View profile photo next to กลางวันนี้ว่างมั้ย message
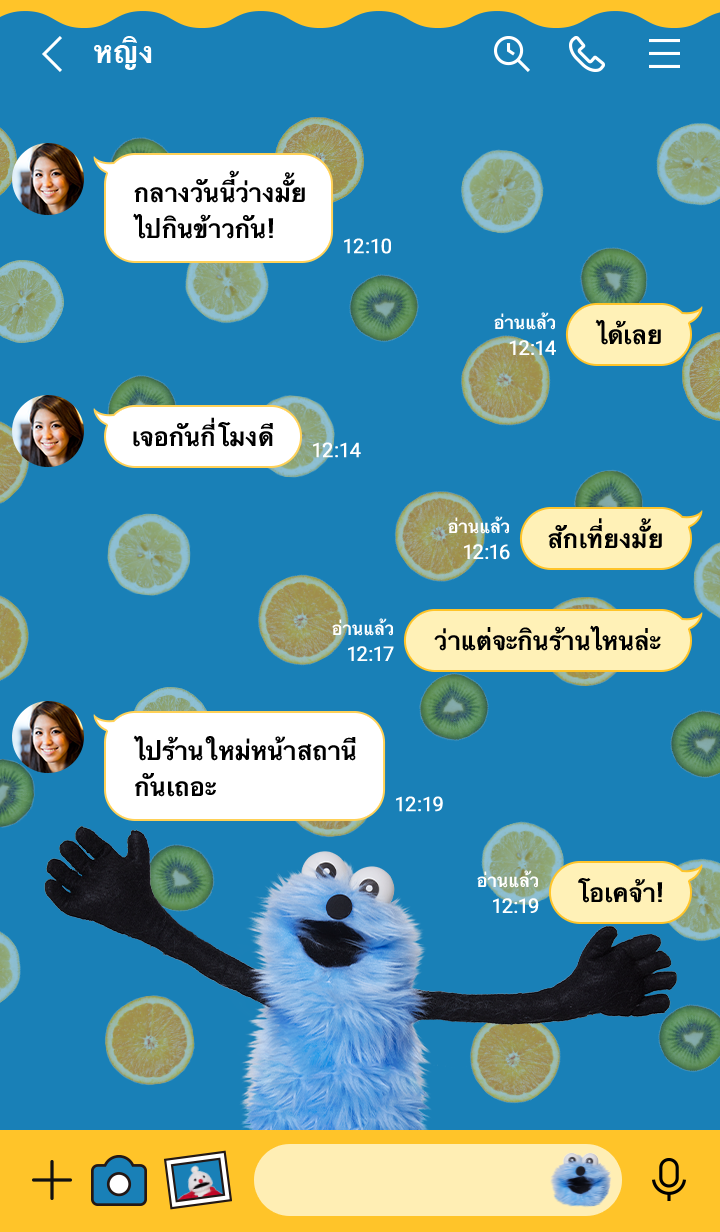 [47, 179]
